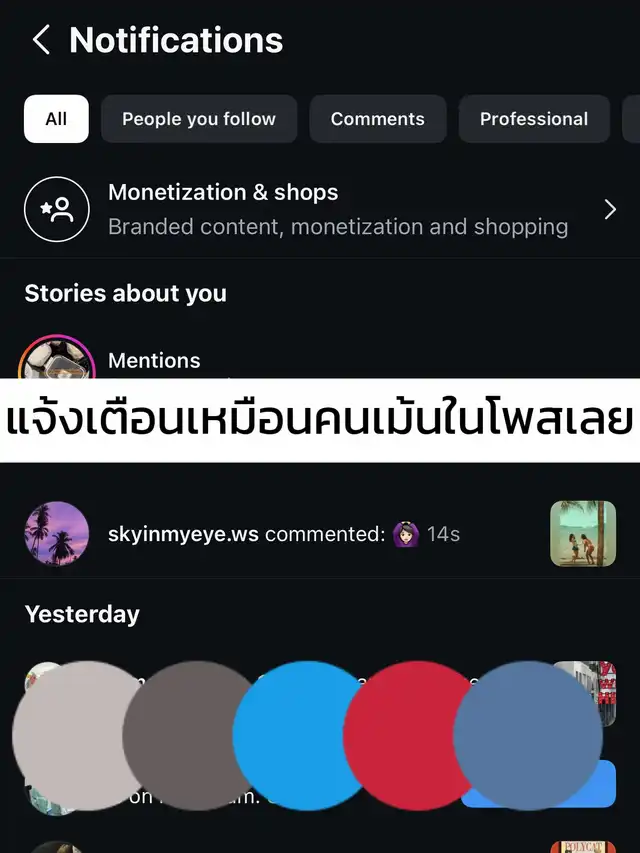Go back from the Notifications screen
Image resolution: width=640 pixels, height=853 pixels.
[41, 41]
